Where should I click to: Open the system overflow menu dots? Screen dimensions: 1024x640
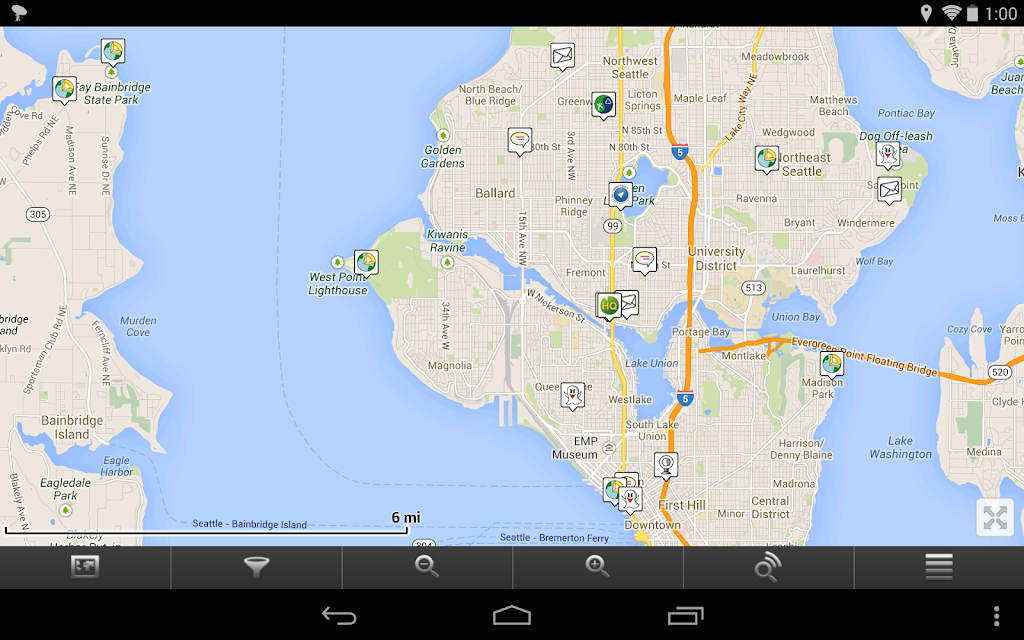[996, 616]
